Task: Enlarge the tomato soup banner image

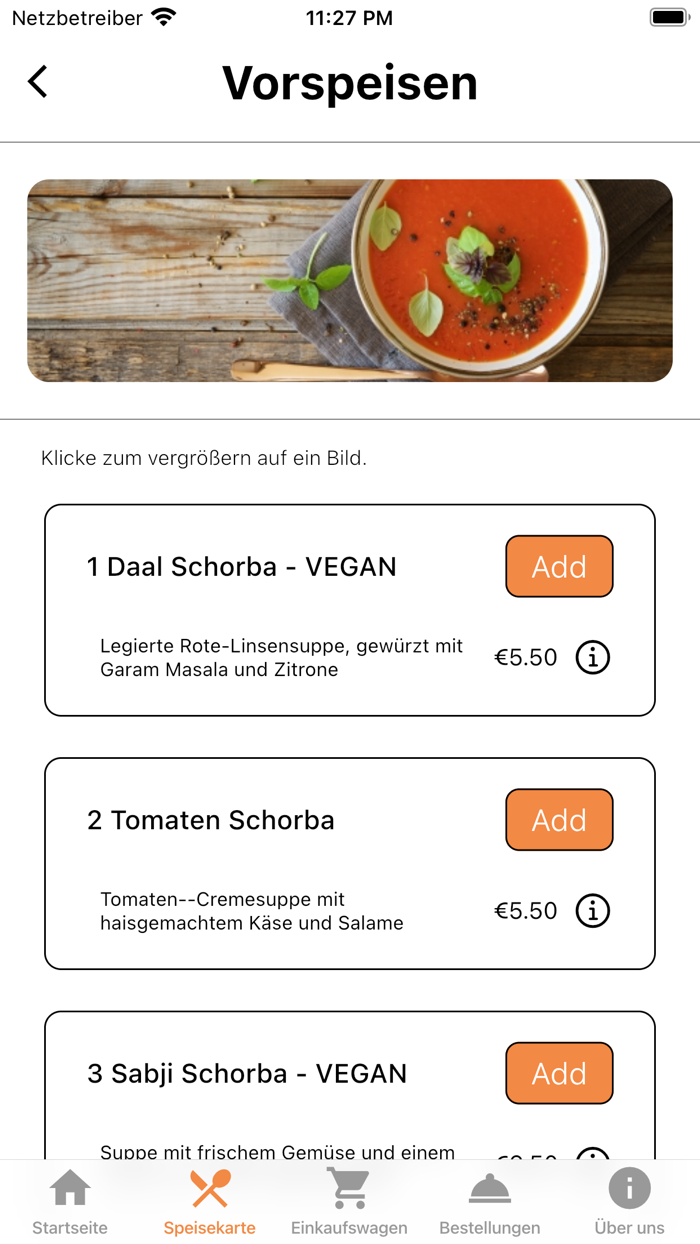Action: (350, 281)
